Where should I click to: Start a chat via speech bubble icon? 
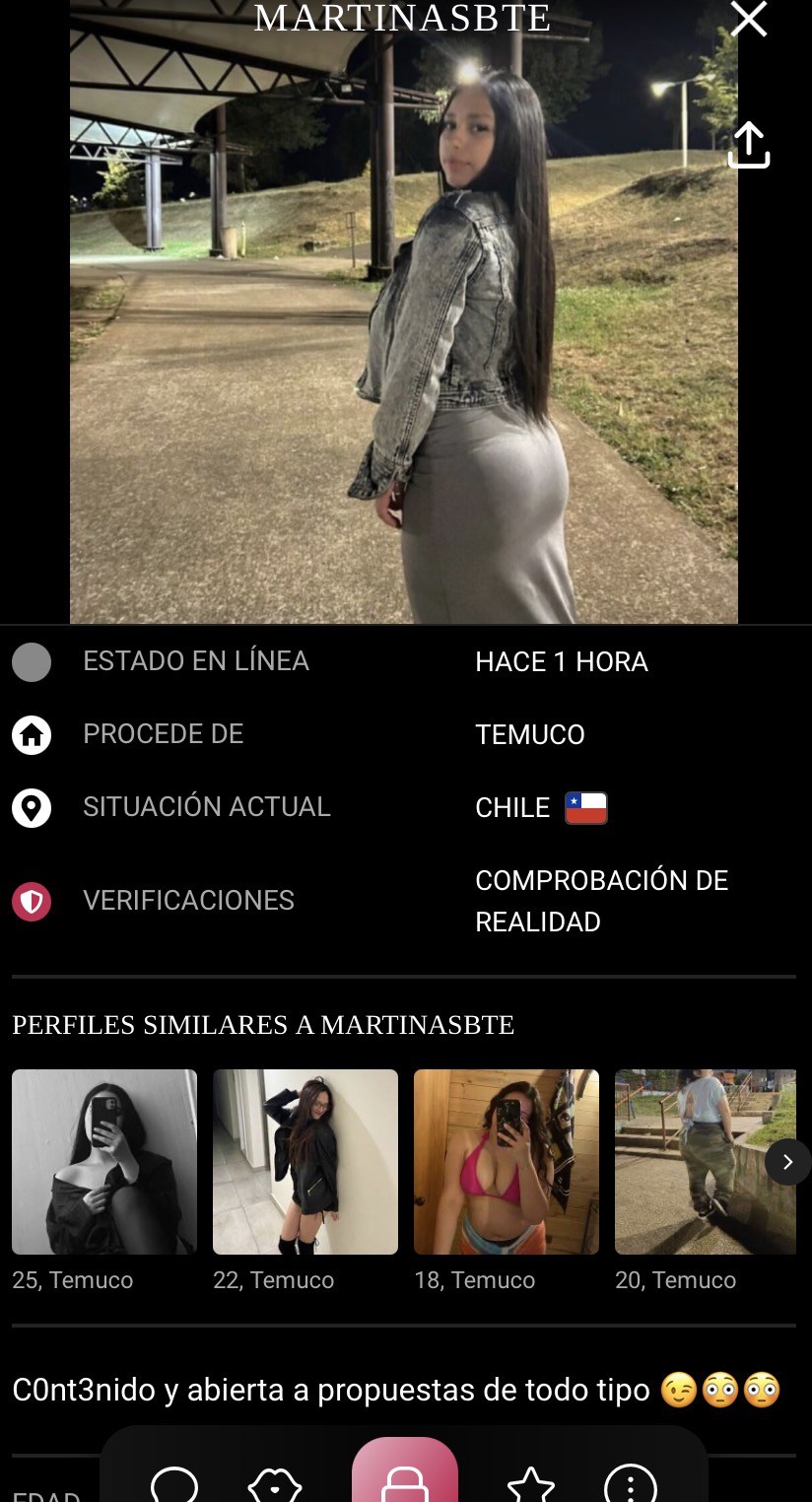pyautogui.click(x=174, y=1482)
